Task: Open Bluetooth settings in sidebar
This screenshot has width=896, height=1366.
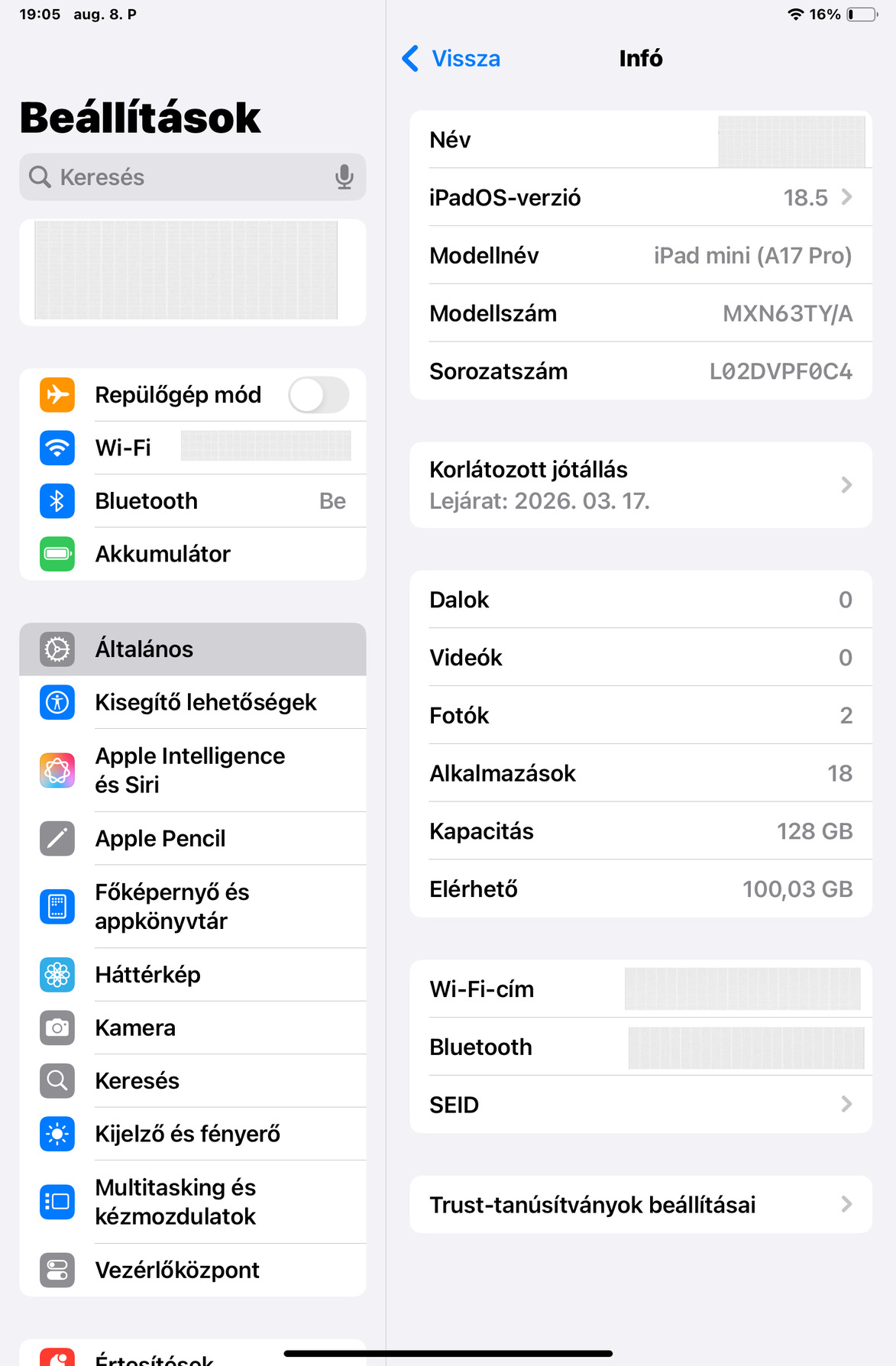Action: coord(192,501)
